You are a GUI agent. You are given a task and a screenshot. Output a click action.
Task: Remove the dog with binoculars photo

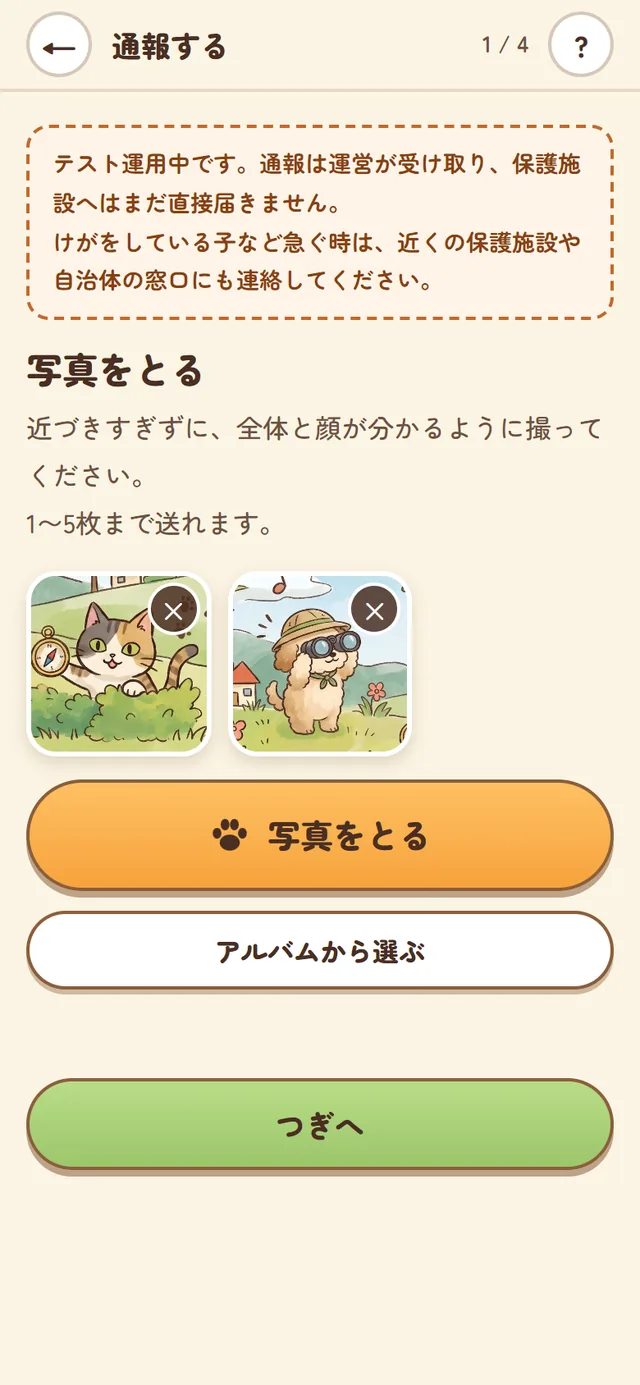coord(375,611)
